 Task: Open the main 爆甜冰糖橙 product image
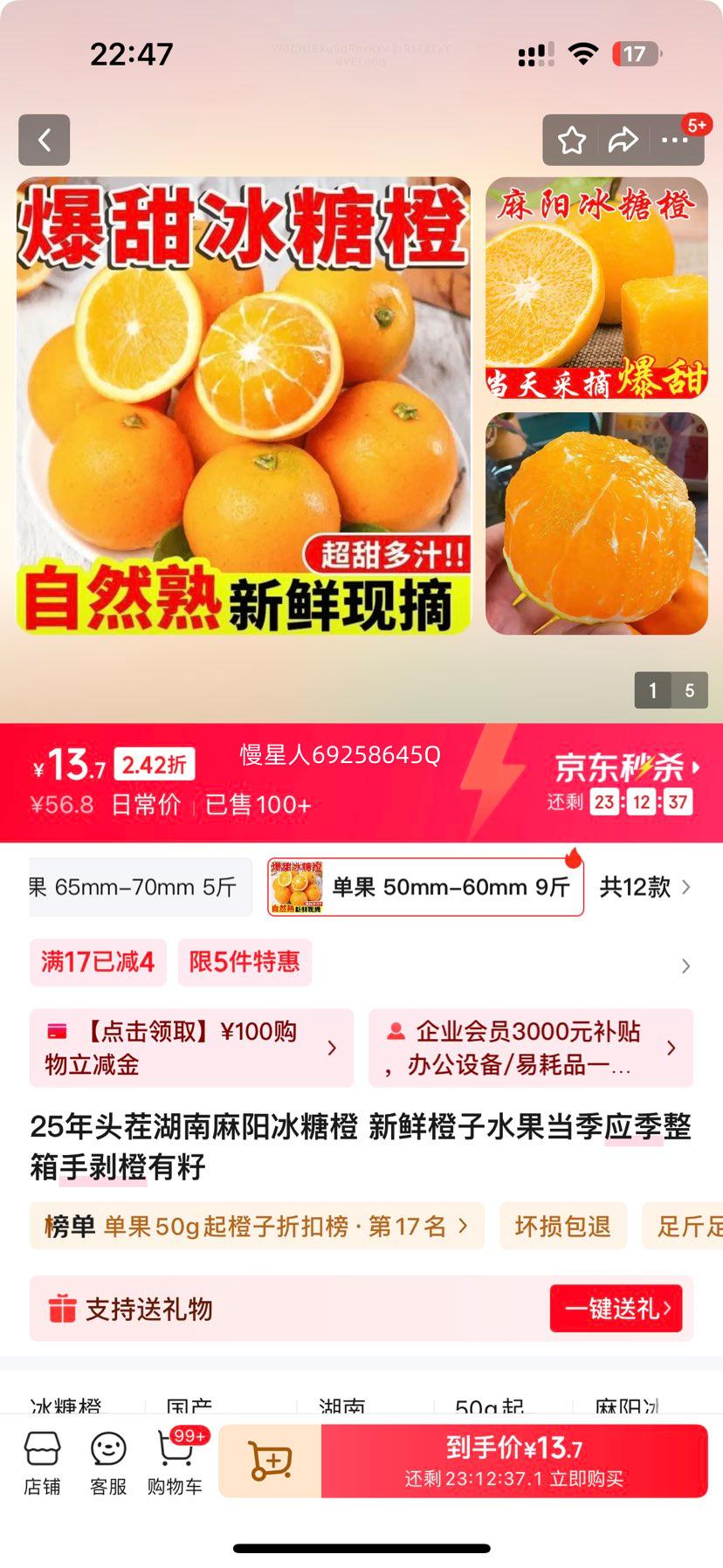[x=244, y=405]
